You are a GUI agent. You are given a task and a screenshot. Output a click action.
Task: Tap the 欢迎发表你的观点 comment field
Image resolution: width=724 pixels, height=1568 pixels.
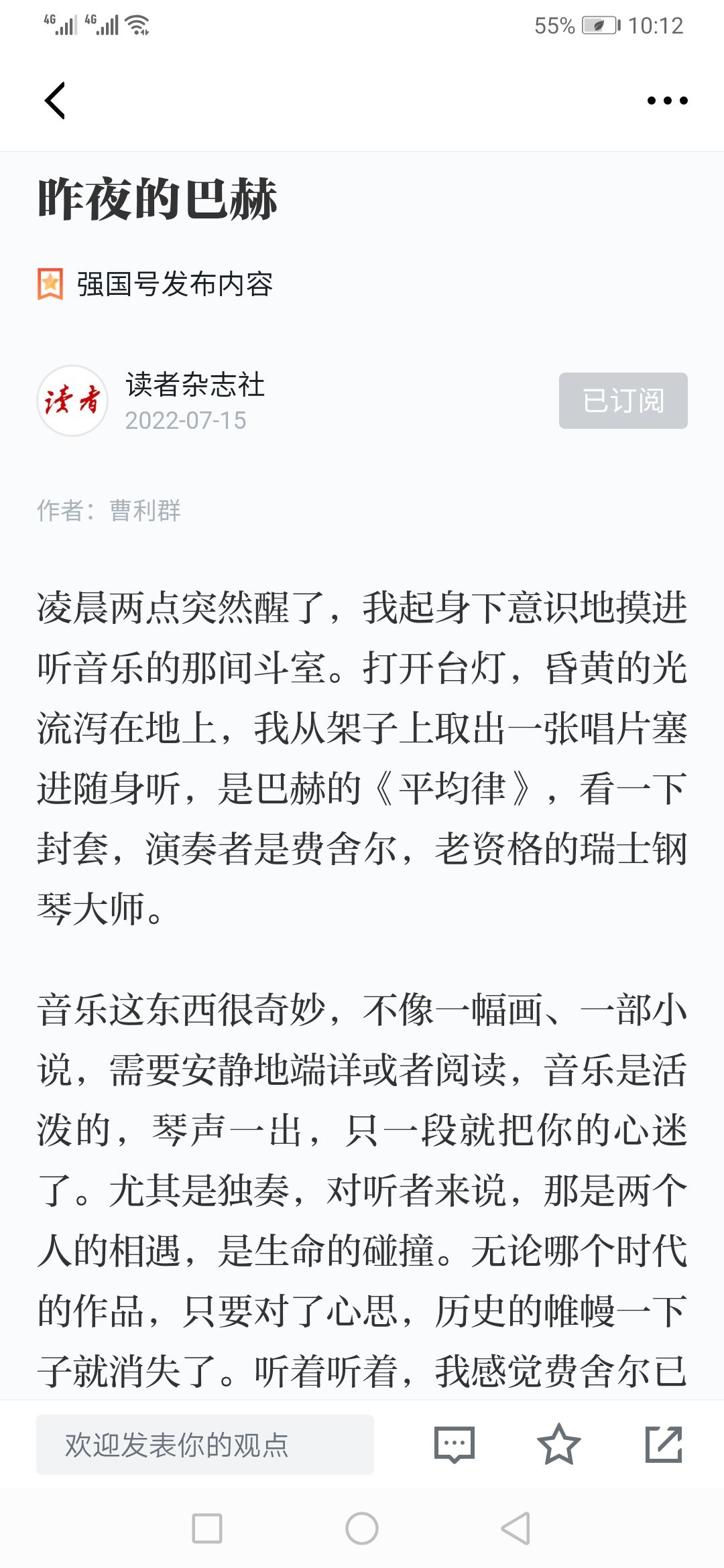205,1445
